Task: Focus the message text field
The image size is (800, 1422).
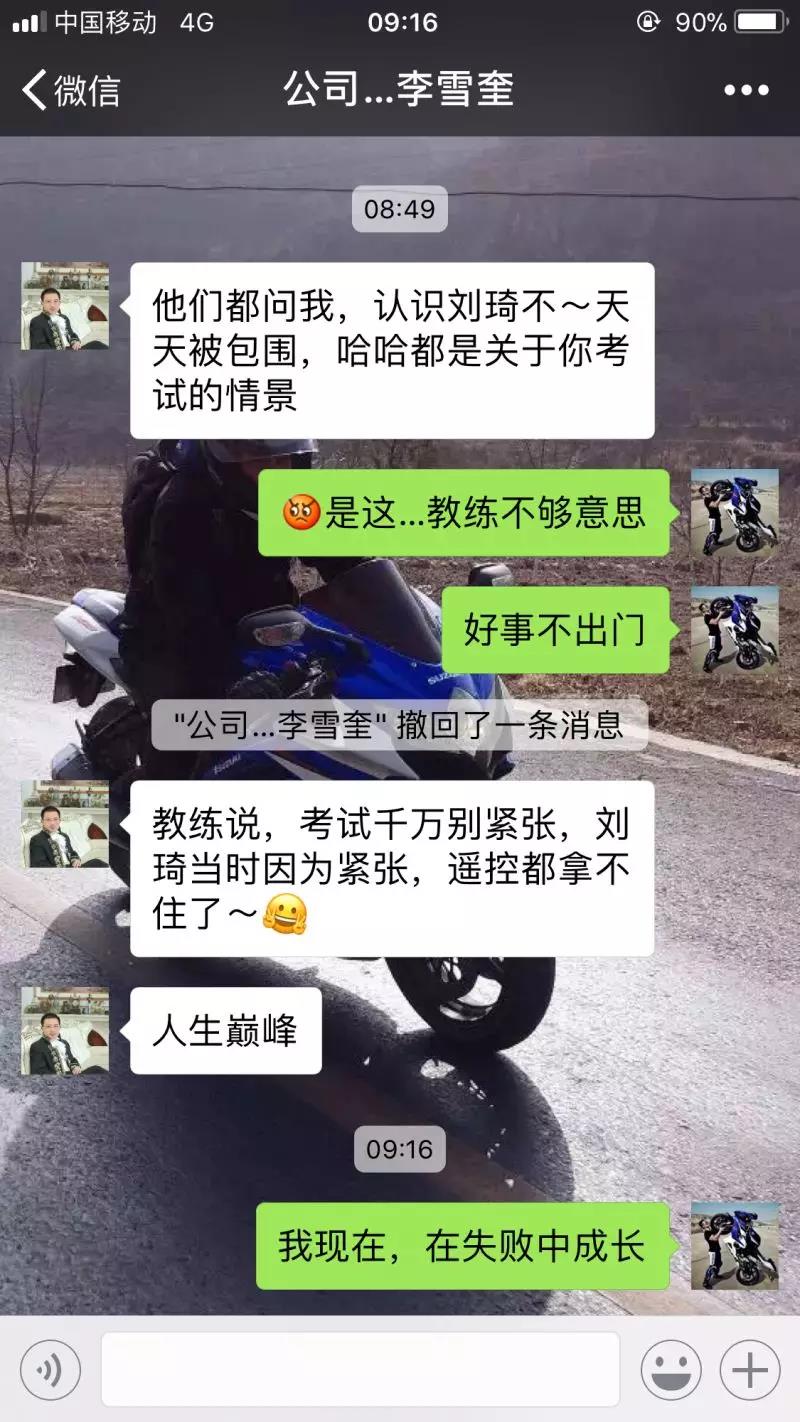Action: (x=360, y=1369)
